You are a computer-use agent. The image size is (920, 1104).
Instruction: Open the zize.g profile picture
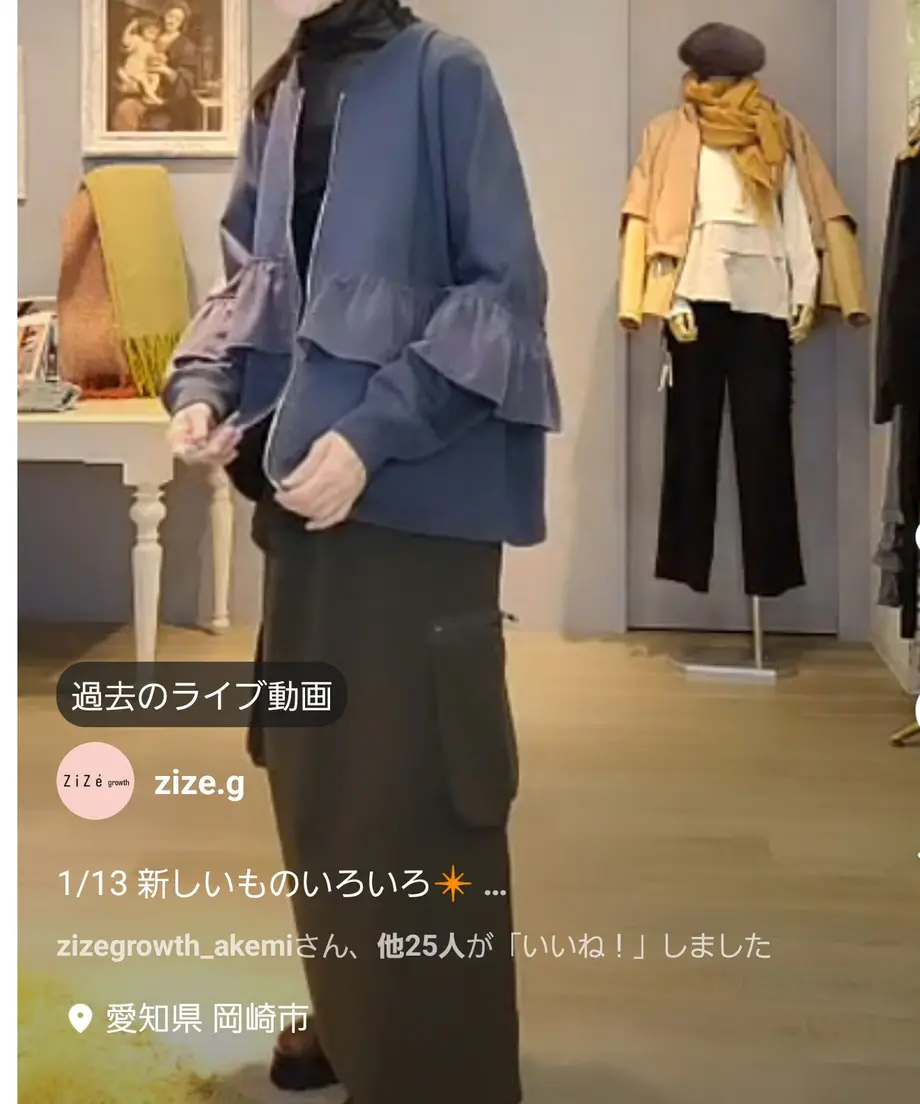pos(95,782)
